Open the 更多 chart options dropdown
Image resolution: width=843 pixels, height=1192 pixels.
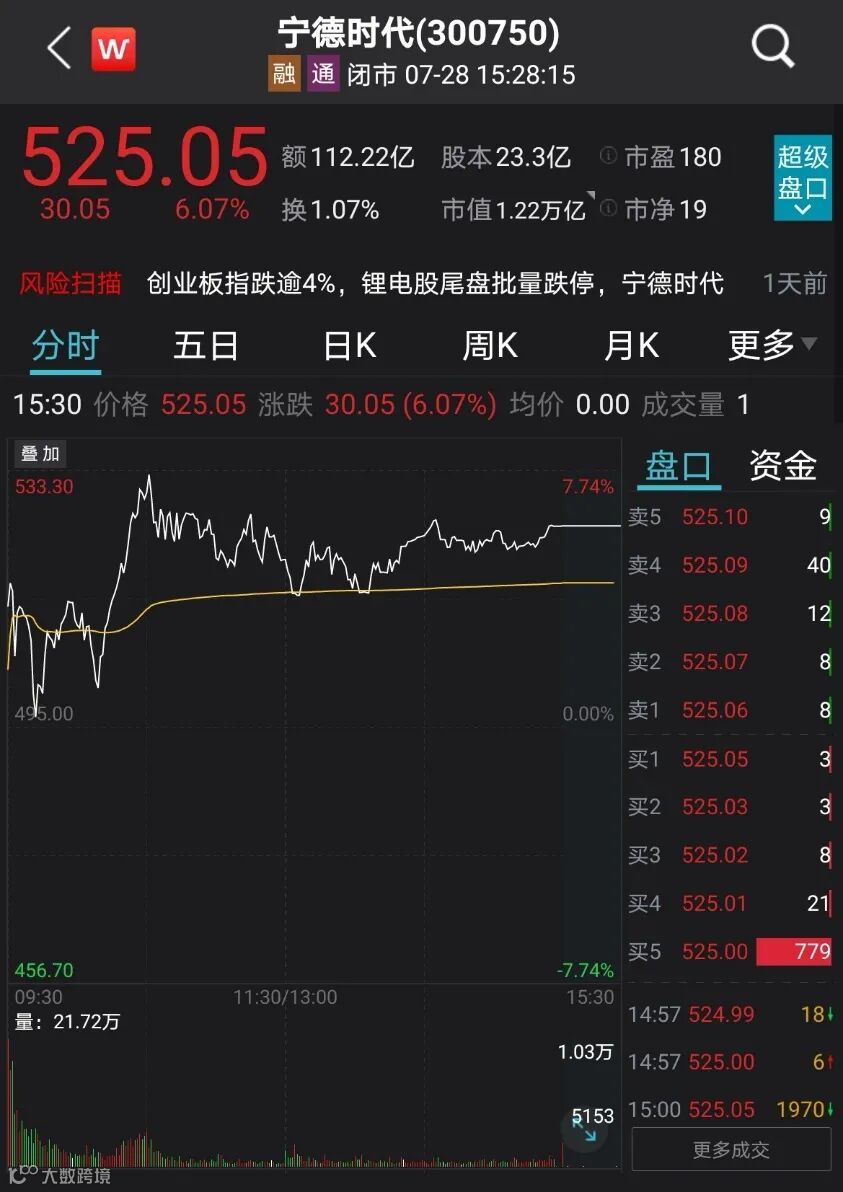click(772, 347)
